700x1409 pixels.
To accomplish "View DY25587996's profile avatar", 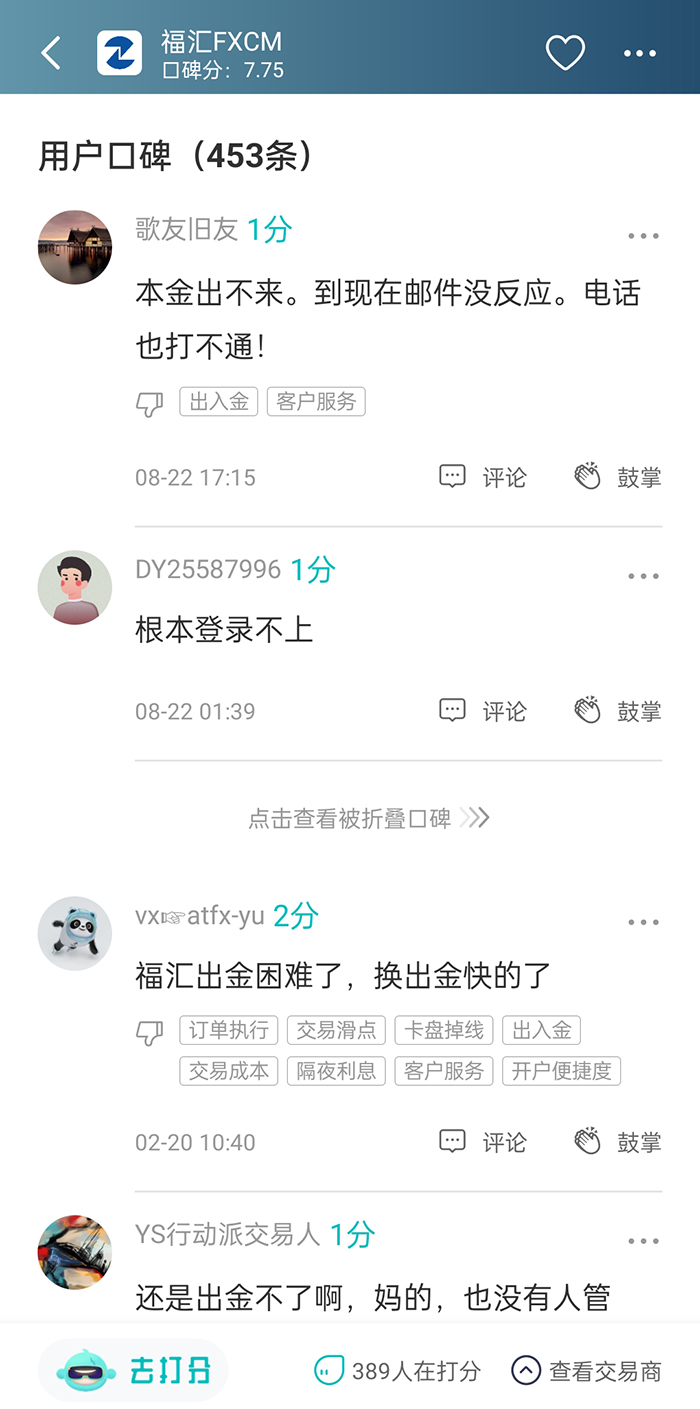I will tap(75, 587).
